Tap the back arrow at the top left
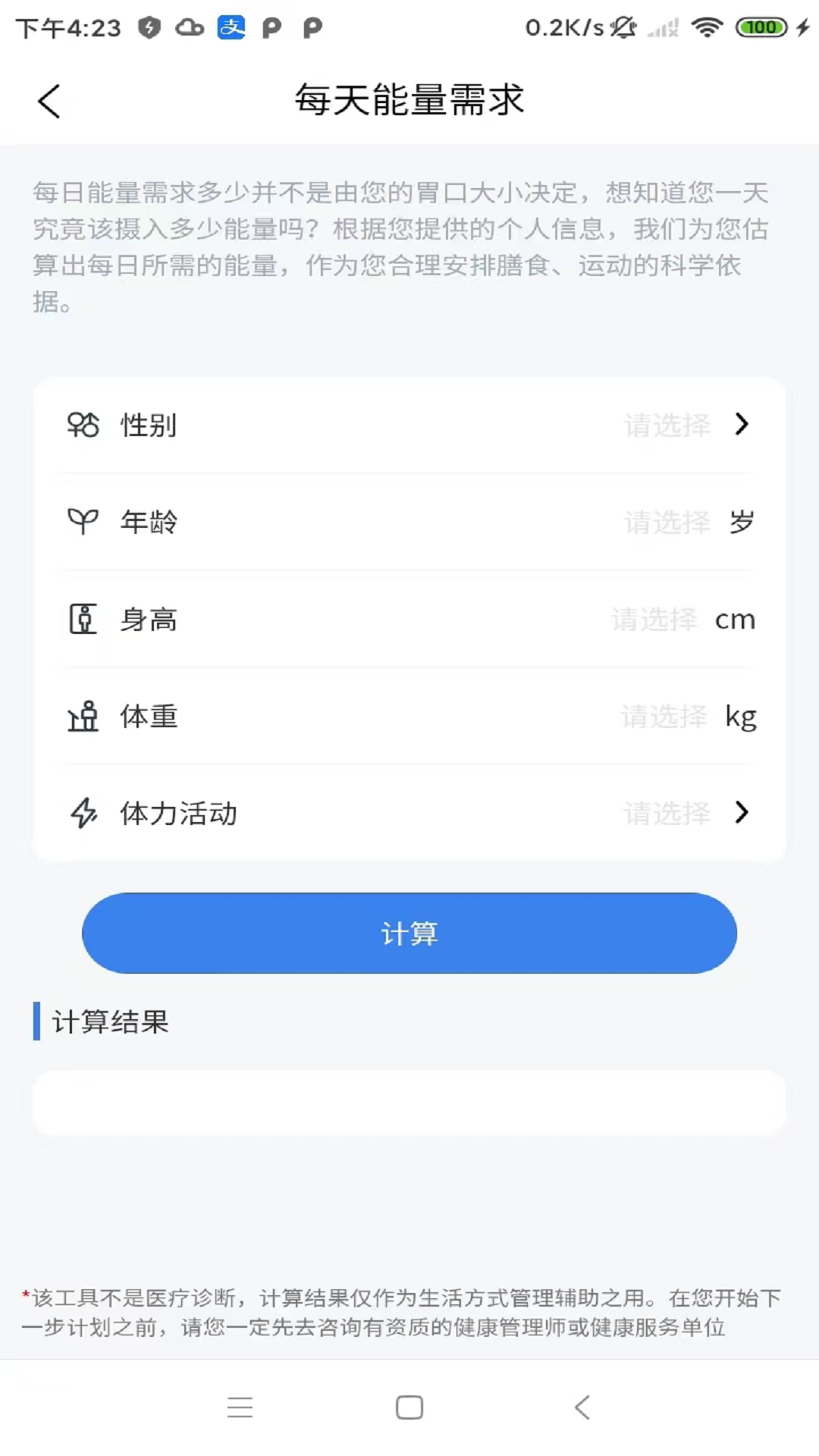This screenshot has height=1456, width=819. point(49,99)
